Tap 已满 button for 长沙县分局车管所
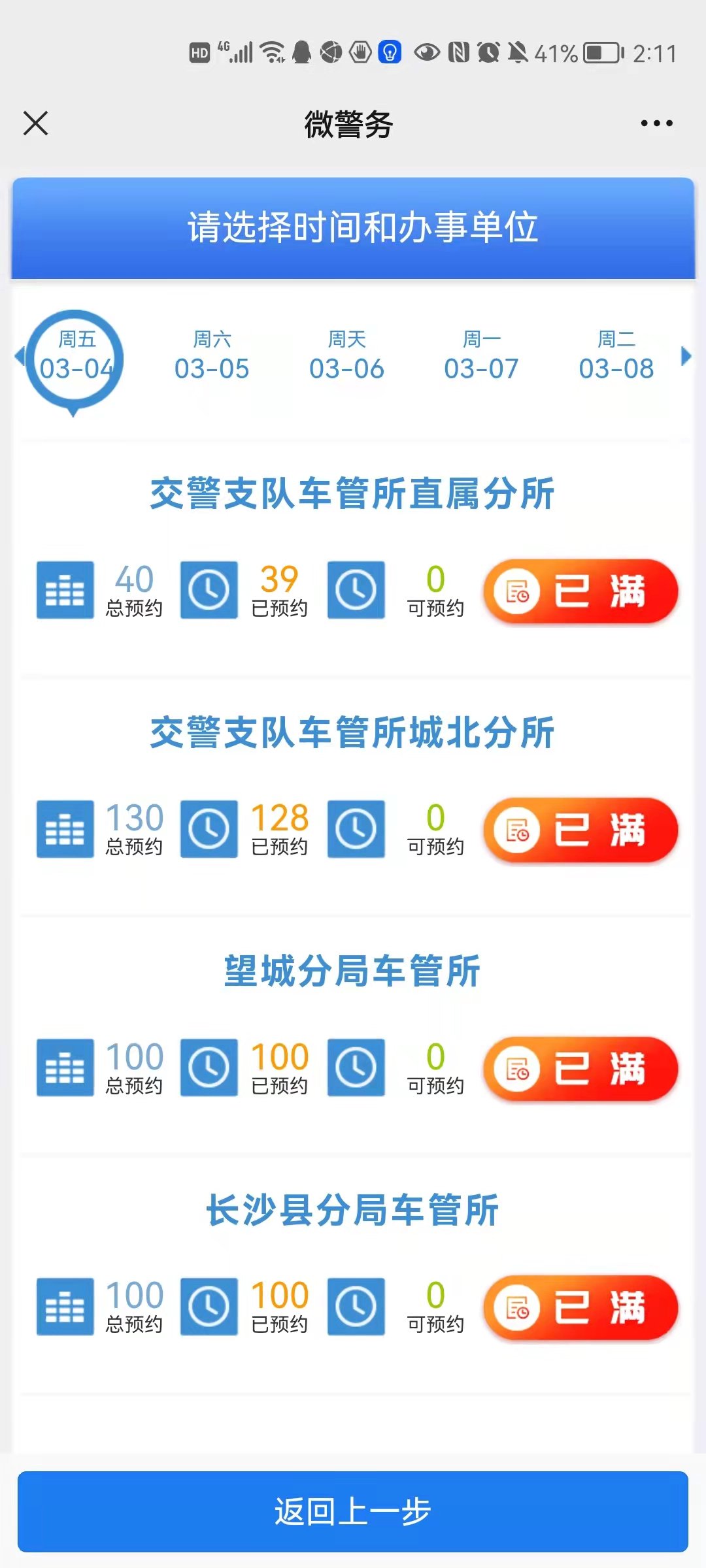The width and height of the screenshot is (706, 1568). coord(580,1307)
